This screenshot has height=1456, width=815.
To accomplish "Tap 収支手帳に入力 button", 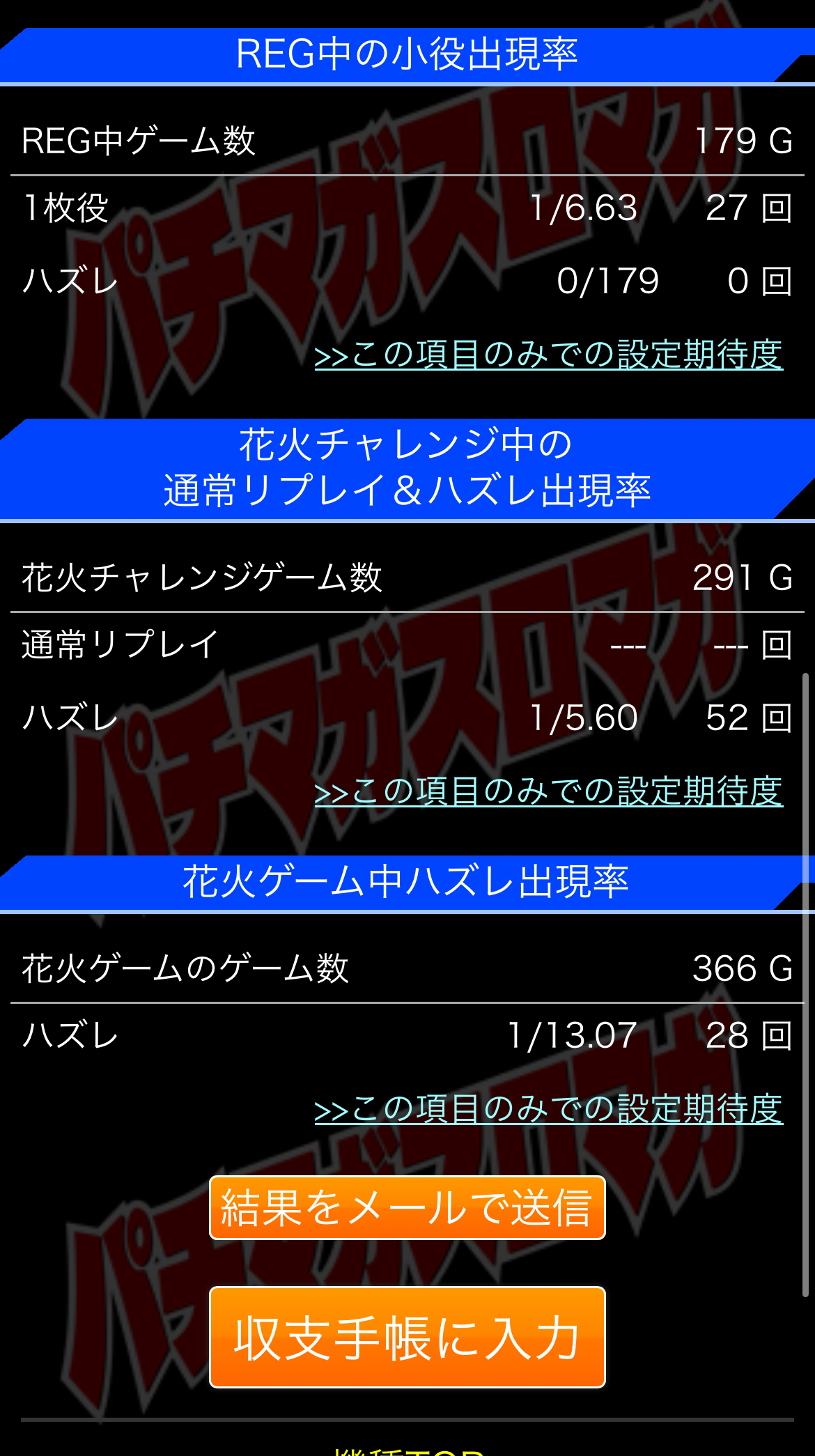I will (407, 1338).
